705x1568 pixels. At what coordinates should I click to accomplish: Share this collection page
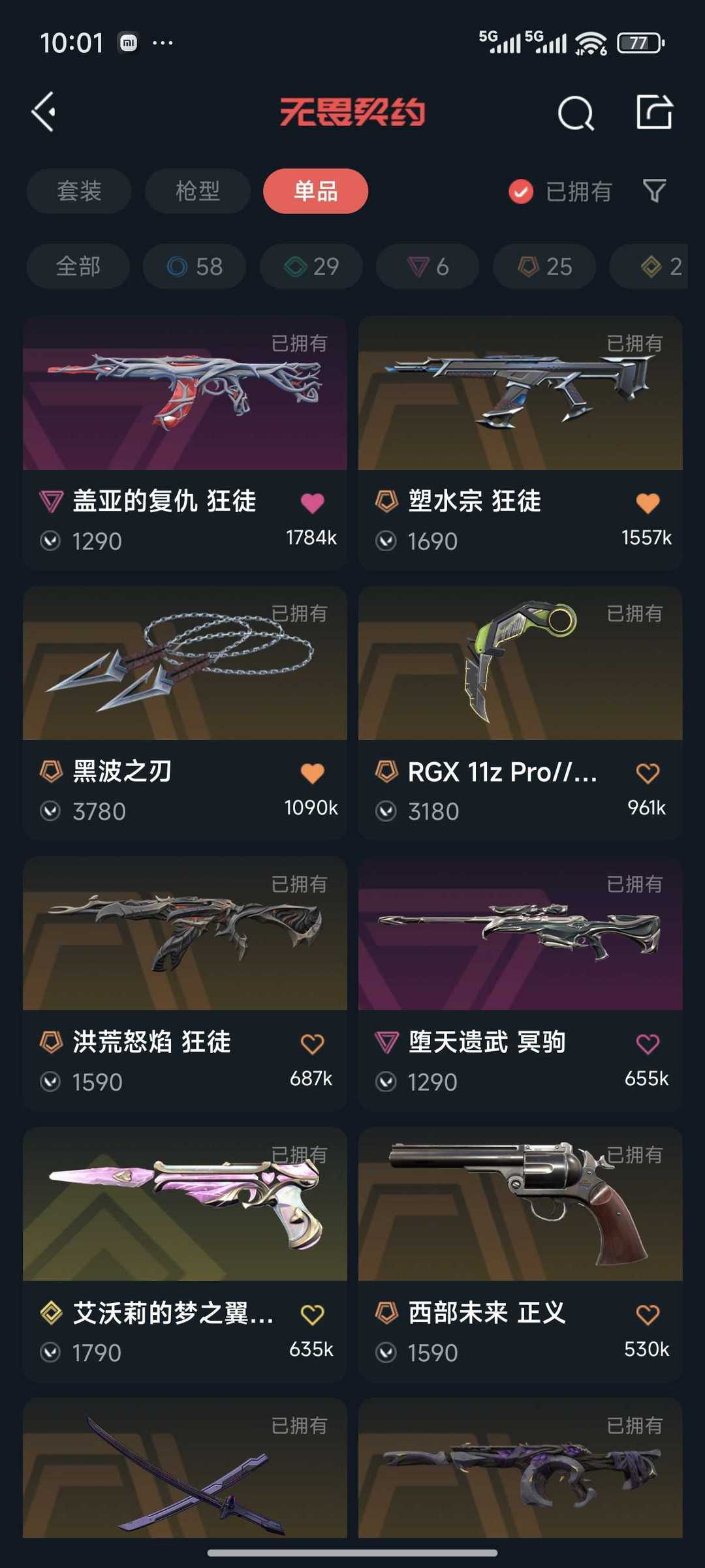click(x=654, y=112)
